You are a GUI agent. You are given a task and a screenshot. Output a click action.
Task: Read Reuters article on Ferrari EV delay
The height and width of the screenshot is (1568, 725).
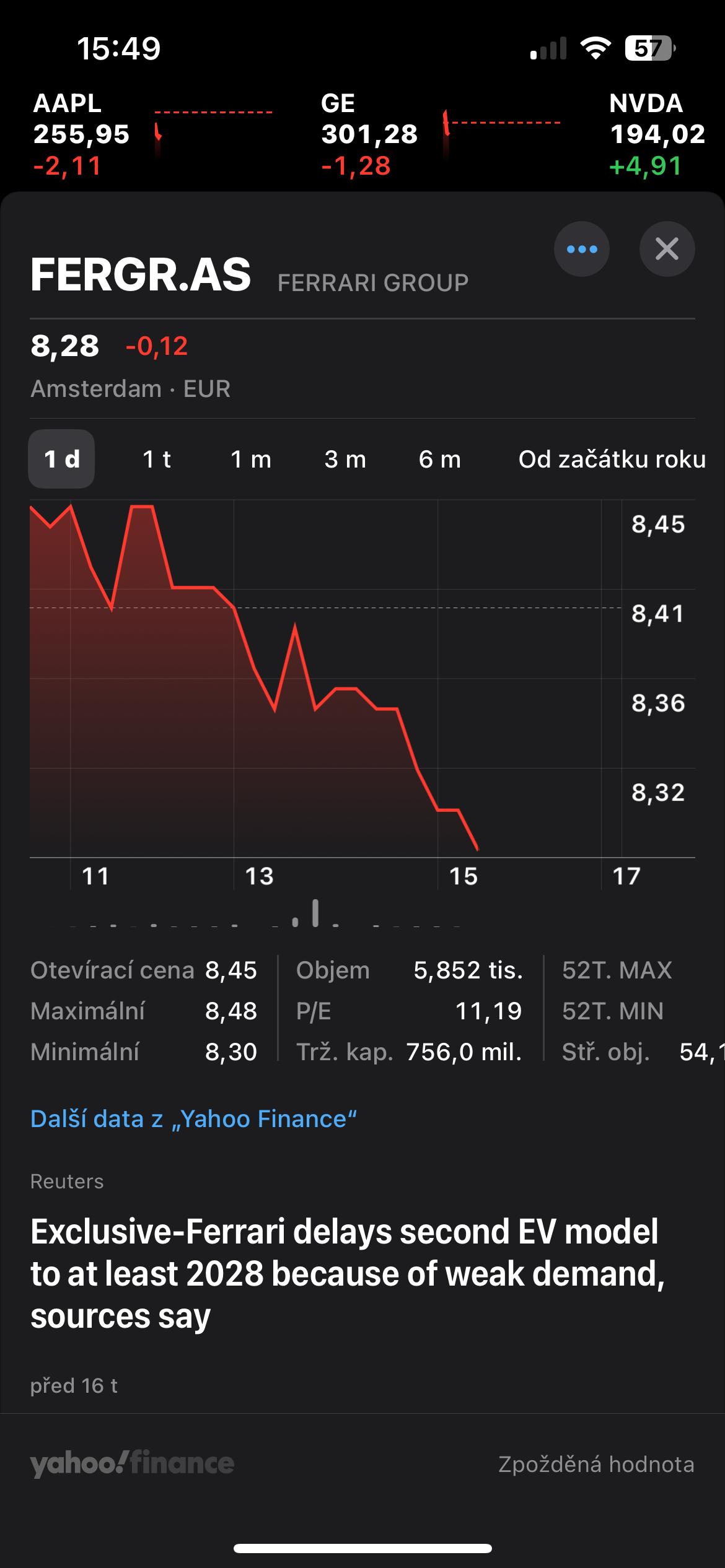pyautogui.click(x=347, y=1273)
